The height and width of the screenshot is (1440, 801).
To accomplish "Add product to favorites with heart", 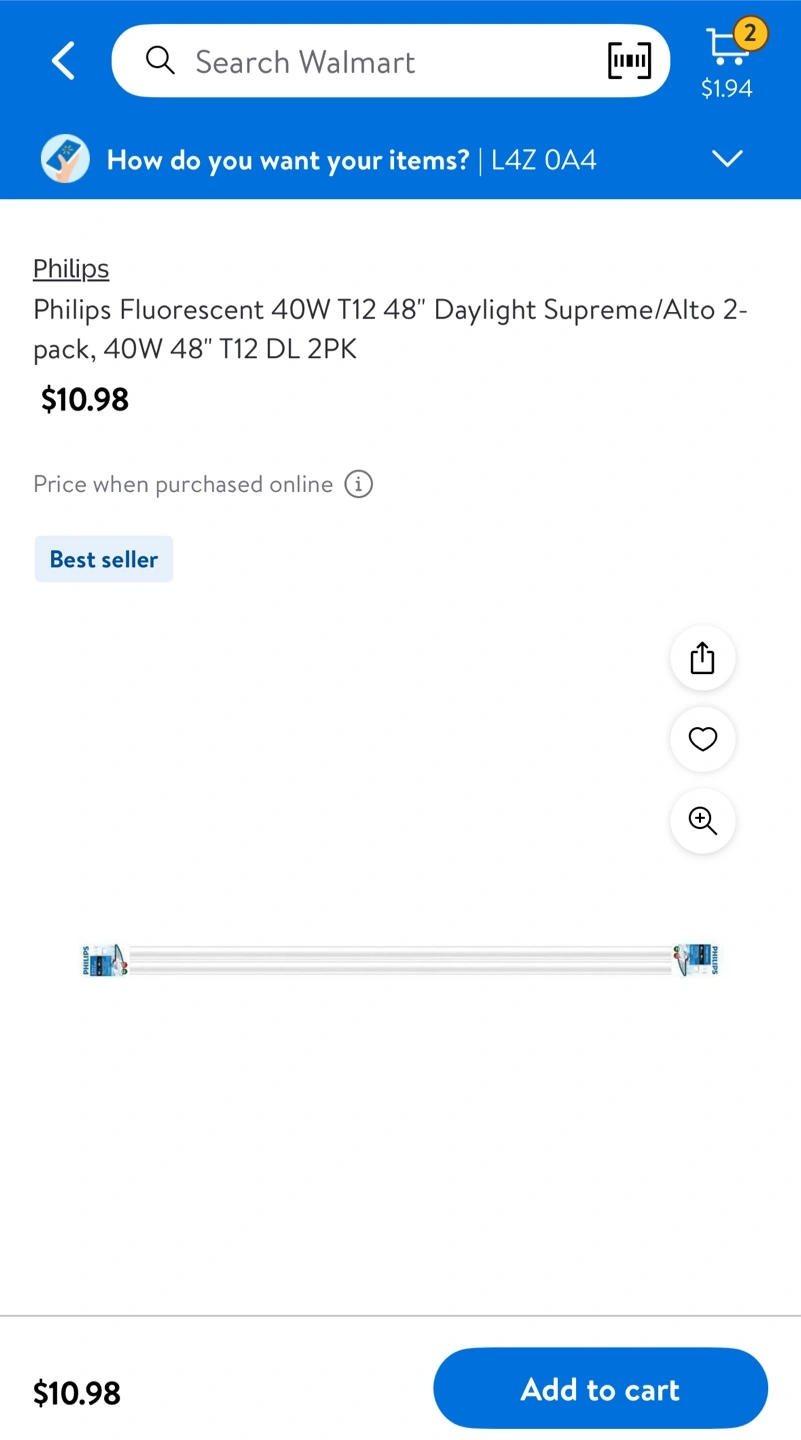I will point(703,739).
